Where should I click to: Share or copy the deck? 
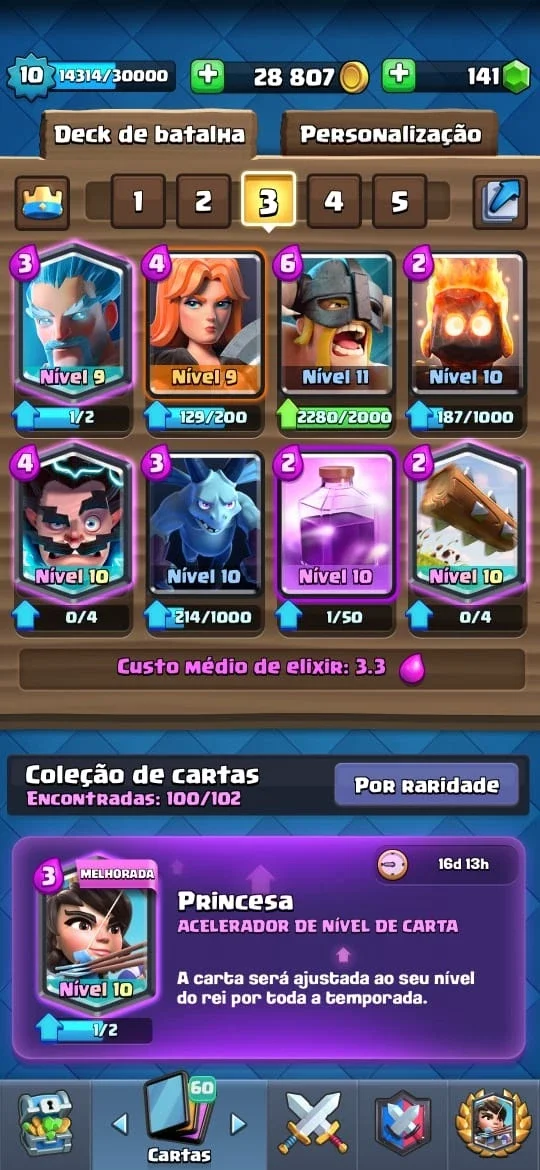[x=499, y=202]
